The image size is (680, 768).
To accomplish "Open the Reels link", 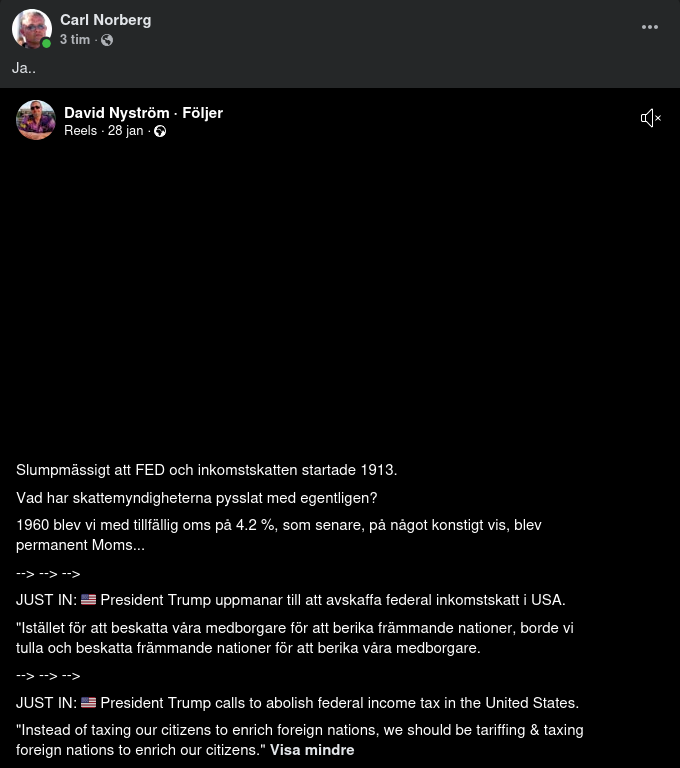I will coord(80,131).
